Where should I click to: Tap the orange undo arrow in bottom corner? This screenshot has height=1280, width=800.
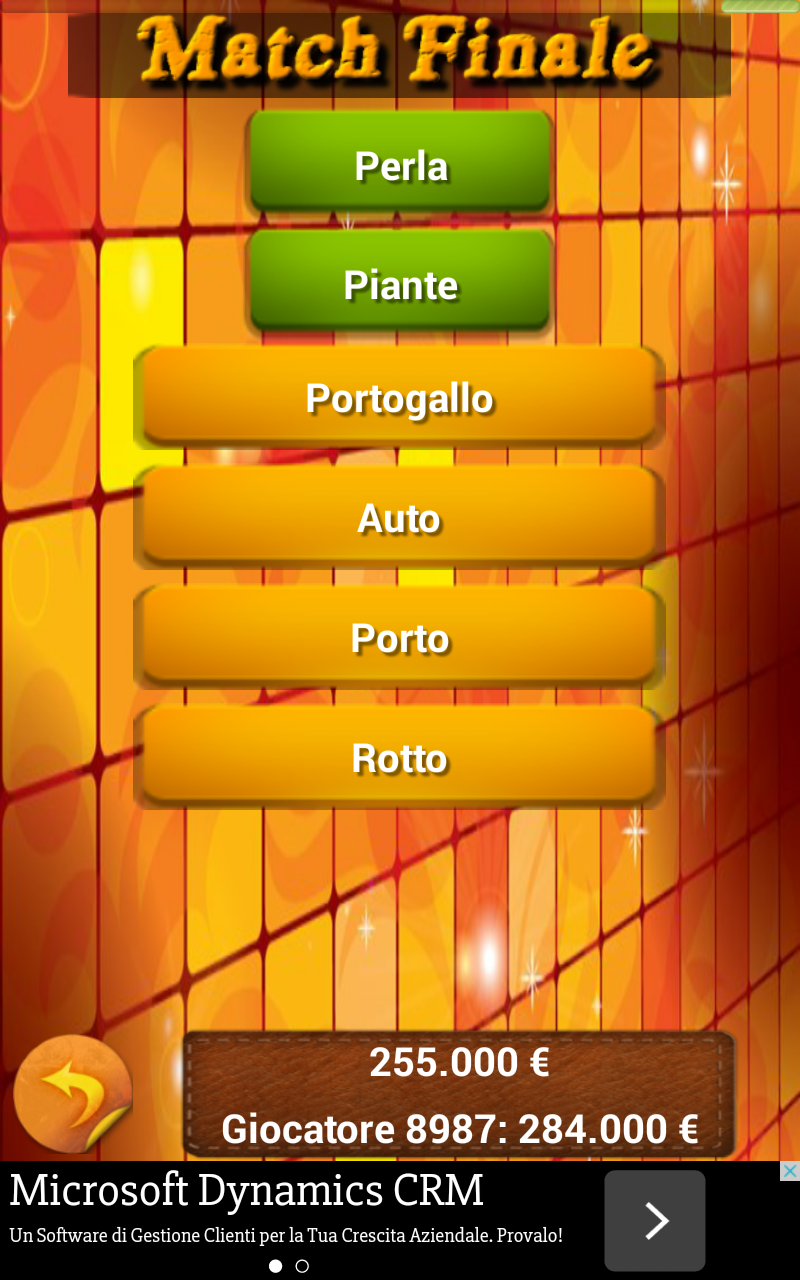(72, 1092)
